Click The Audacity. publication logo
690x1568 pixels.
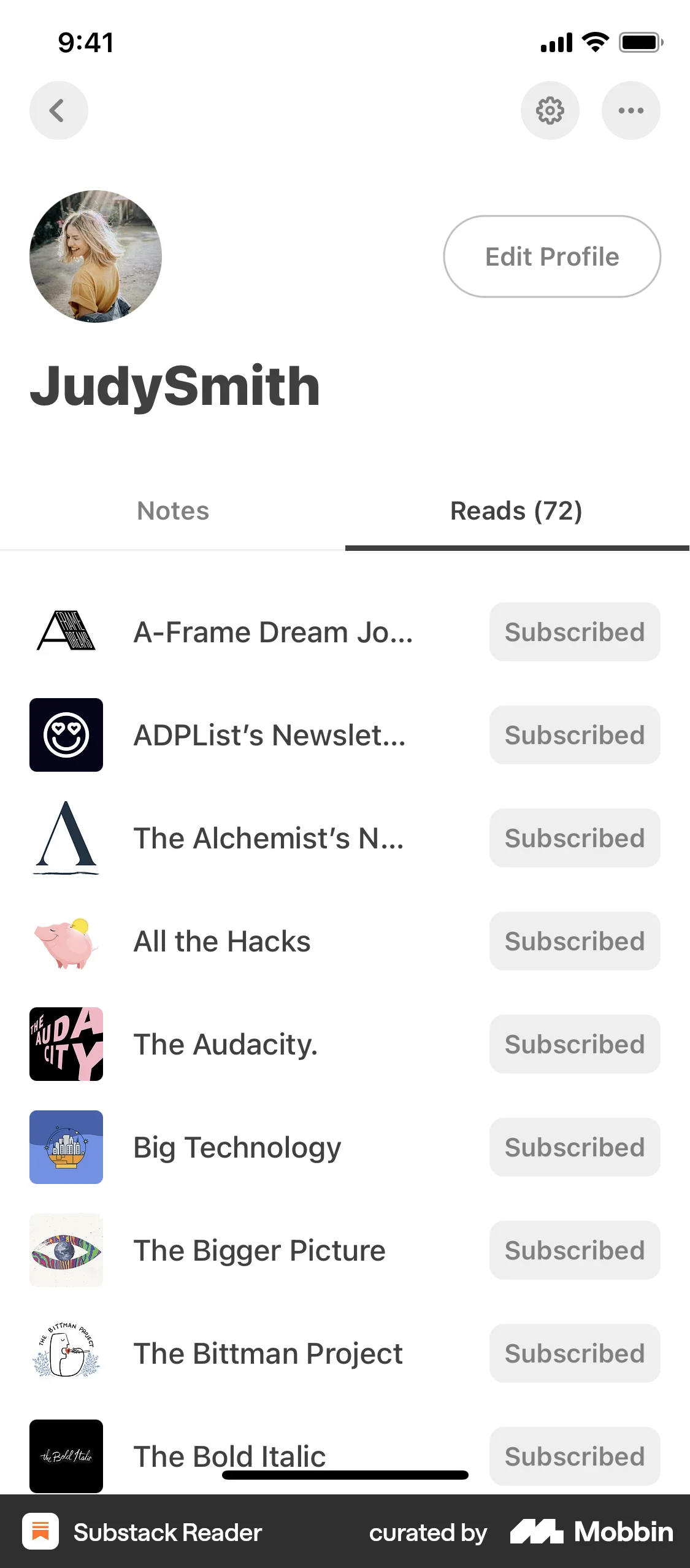click(x=66, y=1044)
